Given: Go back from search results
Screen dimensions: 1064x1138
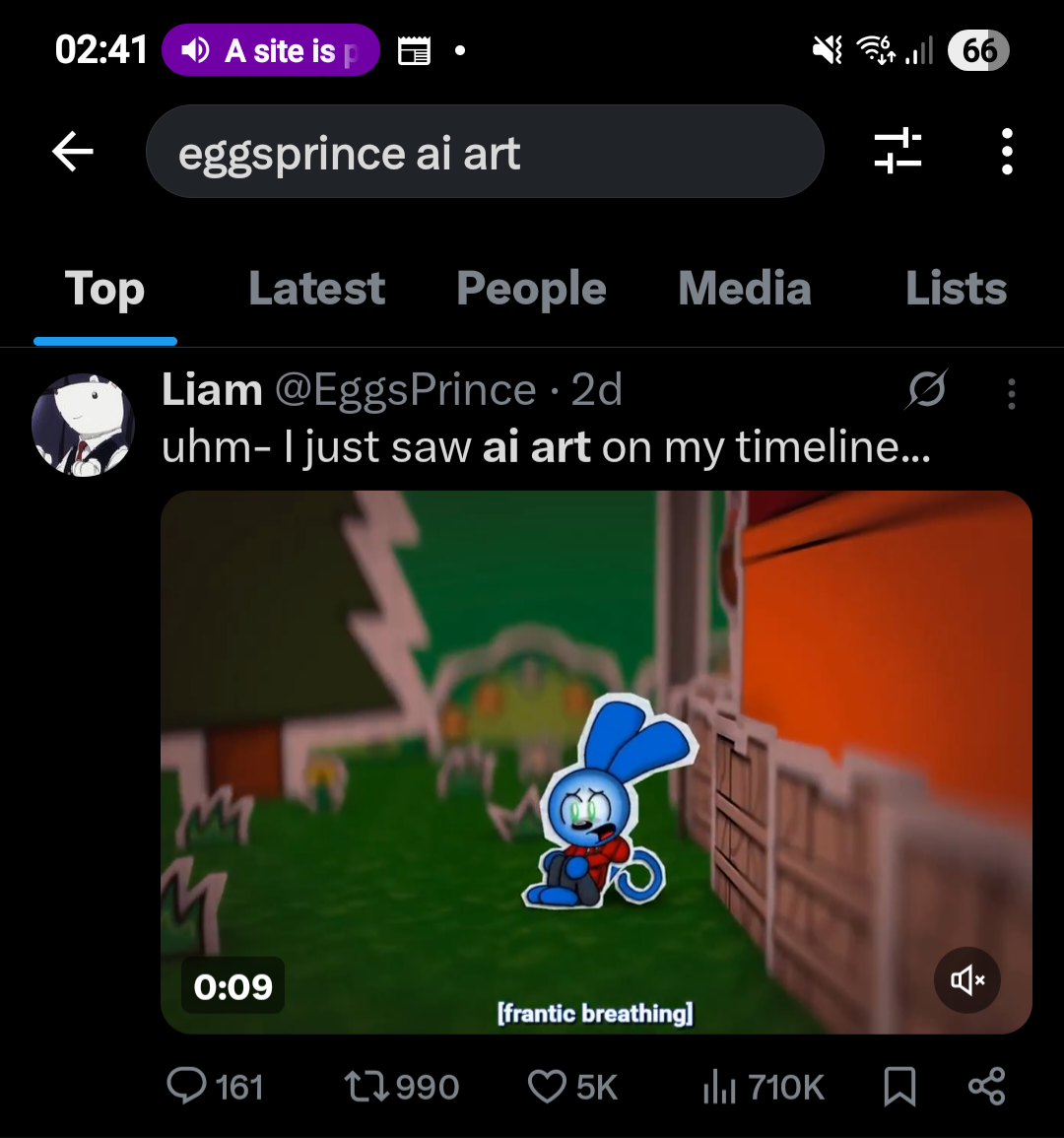Looking at the screenshot, I should click(73, 152).
